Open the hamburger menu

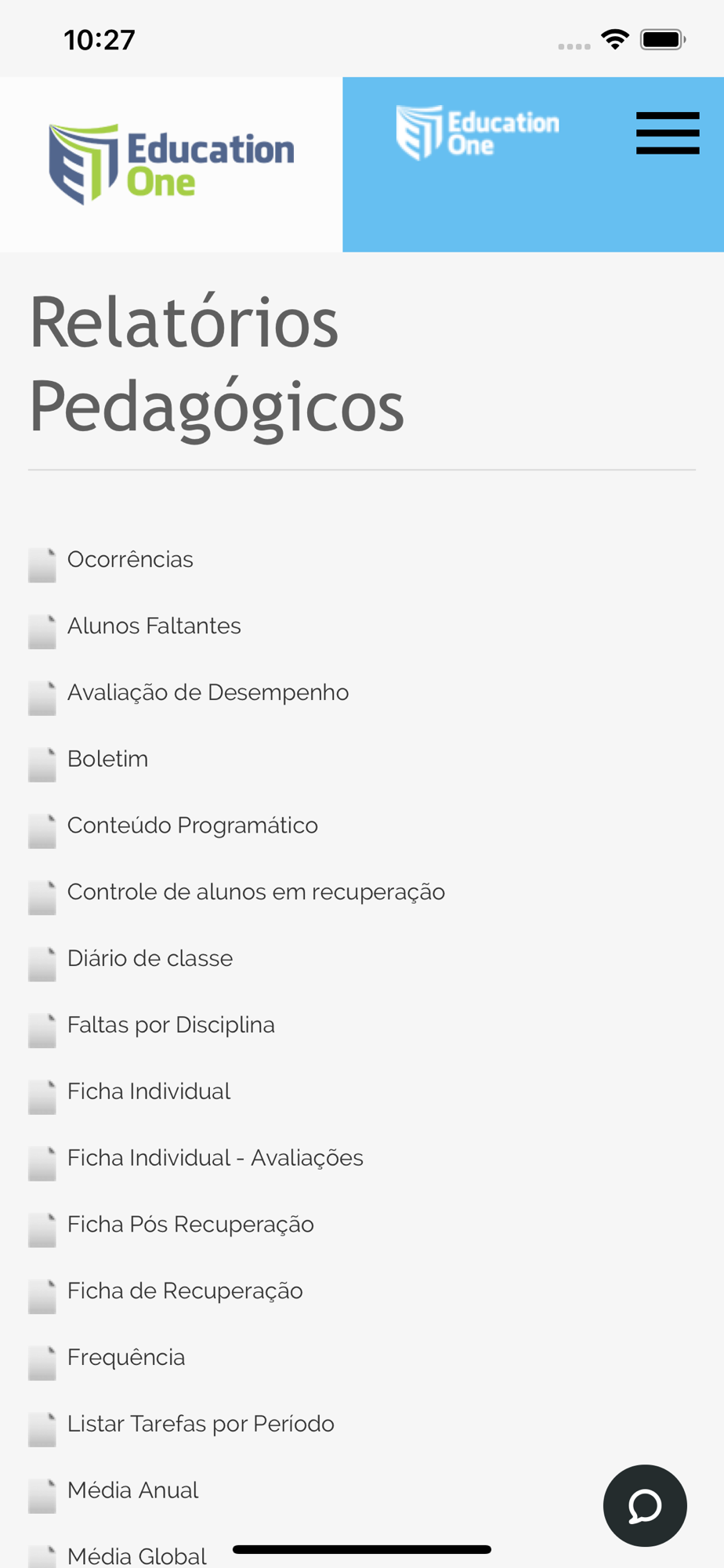click(668, 132)
